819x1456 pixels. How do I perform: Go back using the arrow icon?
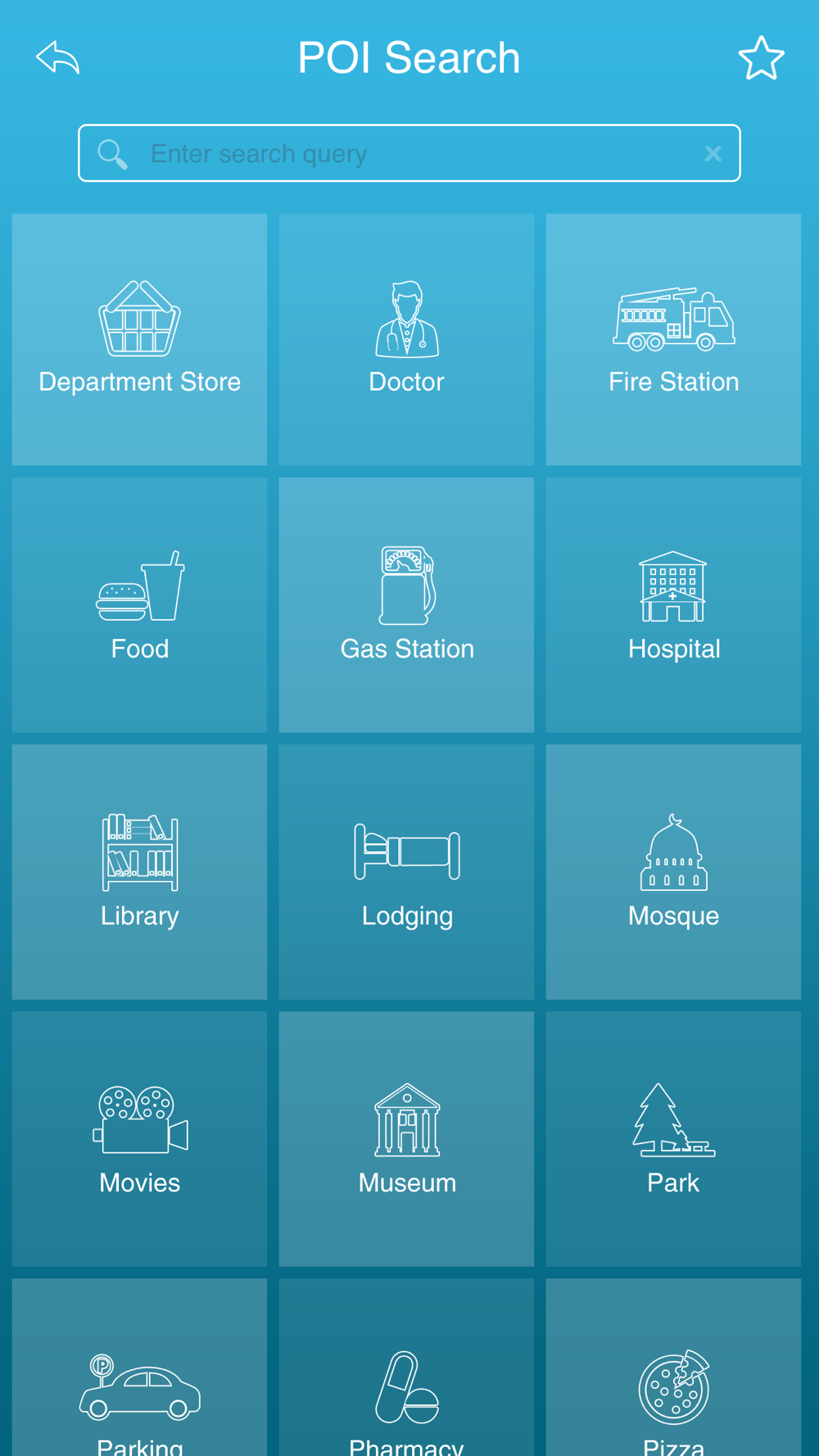[x=58, y=57]
